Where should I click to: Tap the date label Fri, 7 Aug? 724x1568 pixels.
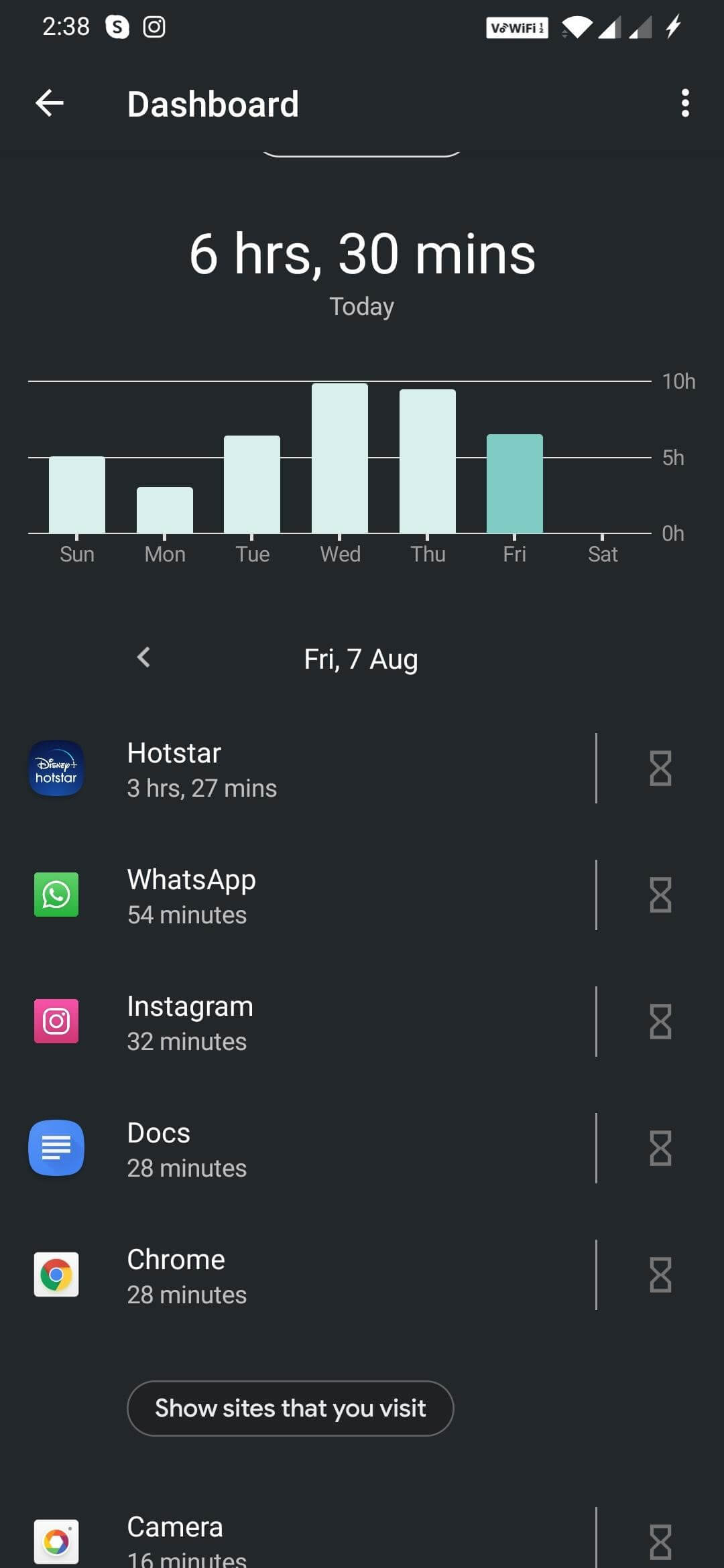[361, 658]
